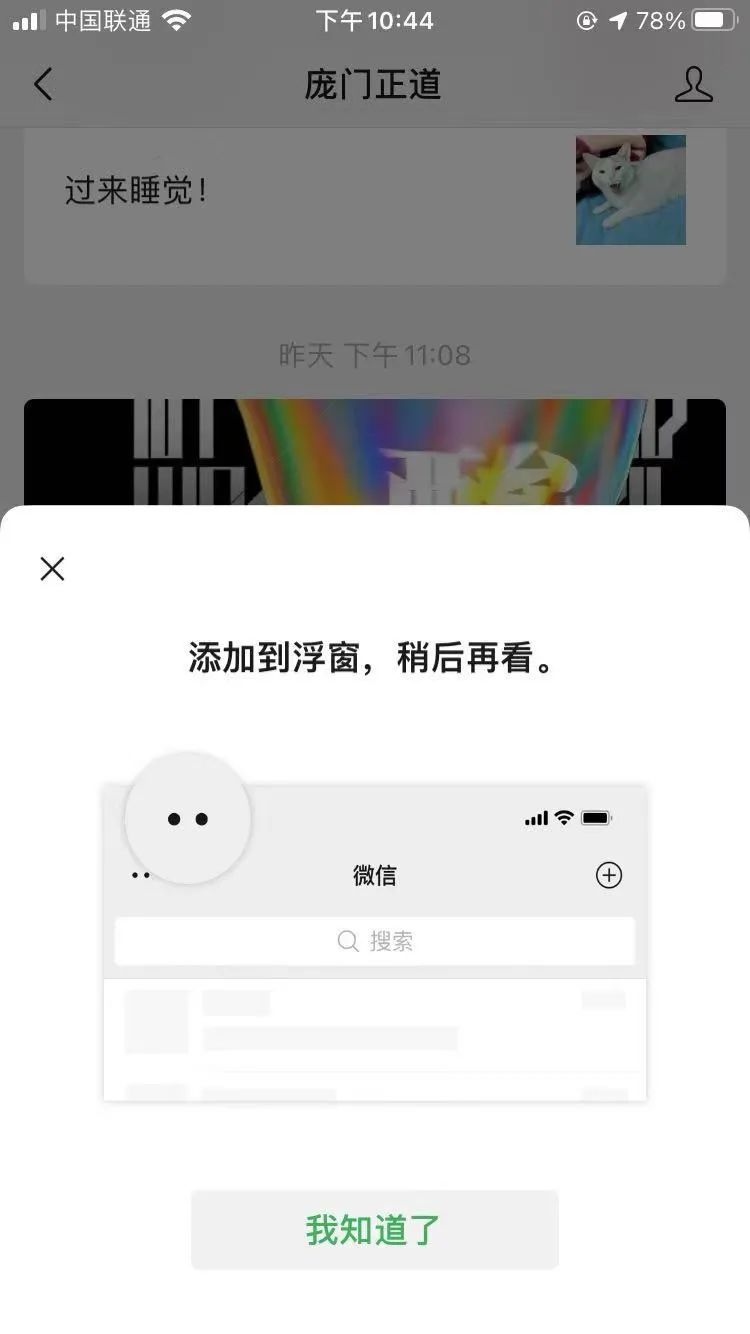The height and width of the screenshot is (1334, 750).
Task: Tap the plus icon in the WeChat illustration
Action: [x=609, y=875]
